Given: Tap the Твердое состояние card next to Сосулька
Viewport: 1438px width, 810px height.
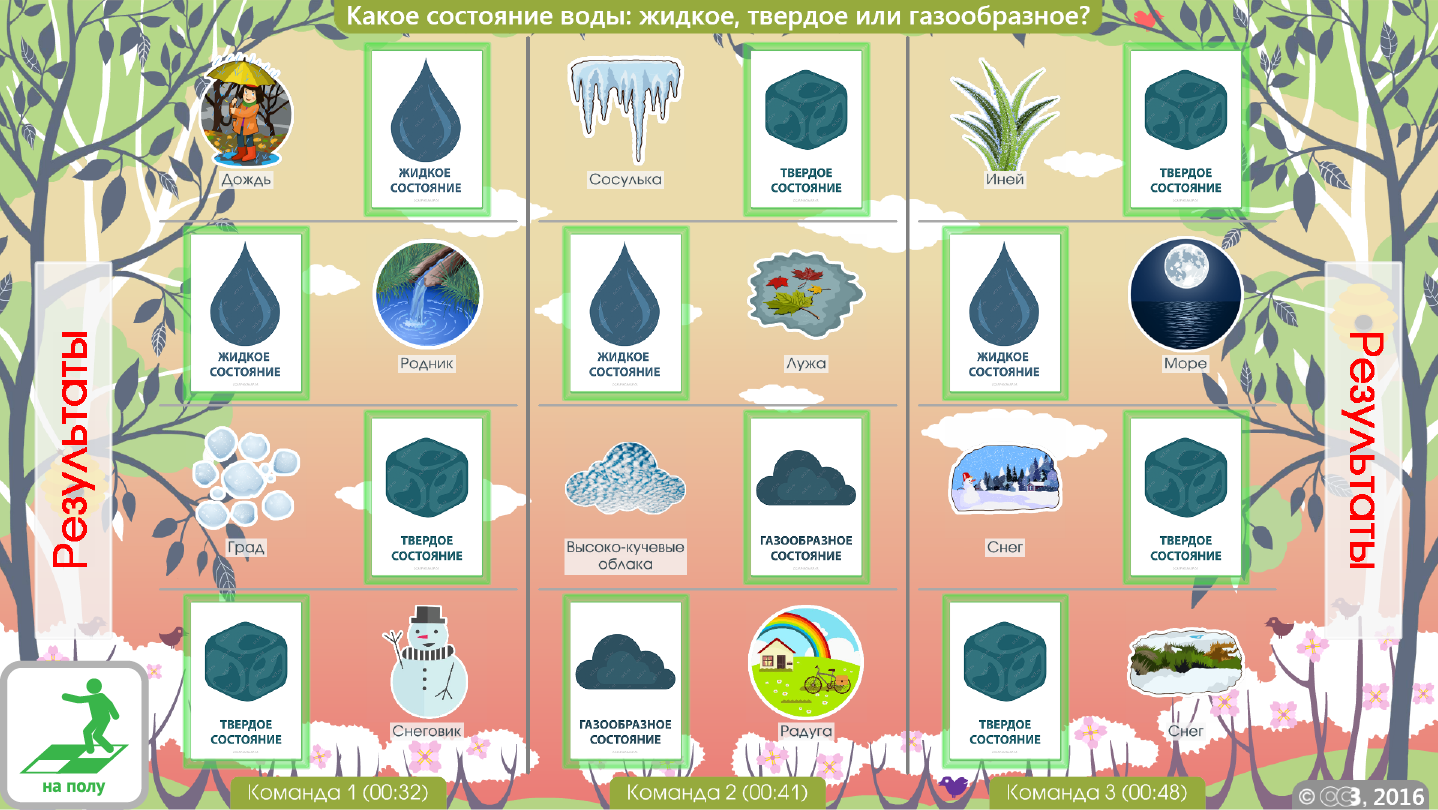Looking at the screenshot, I should tap(806, 130).
